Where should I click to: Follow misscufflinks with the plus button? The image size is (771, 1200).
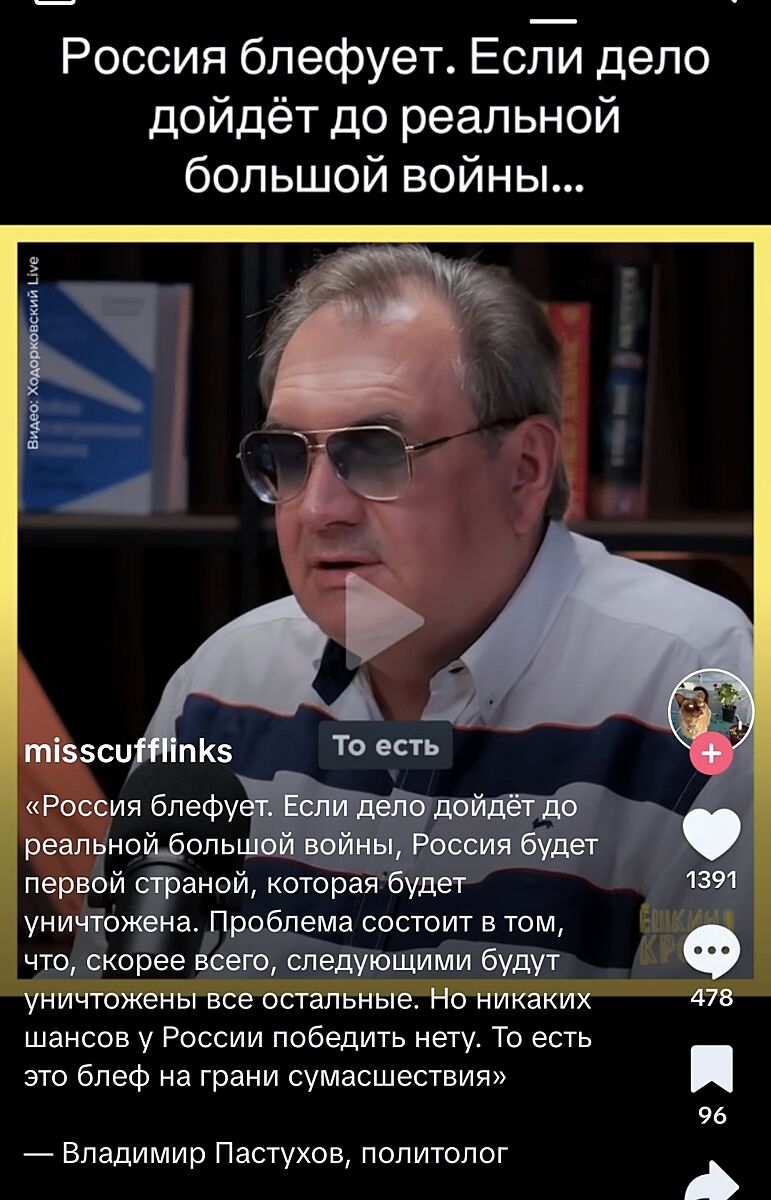[711, 753]
